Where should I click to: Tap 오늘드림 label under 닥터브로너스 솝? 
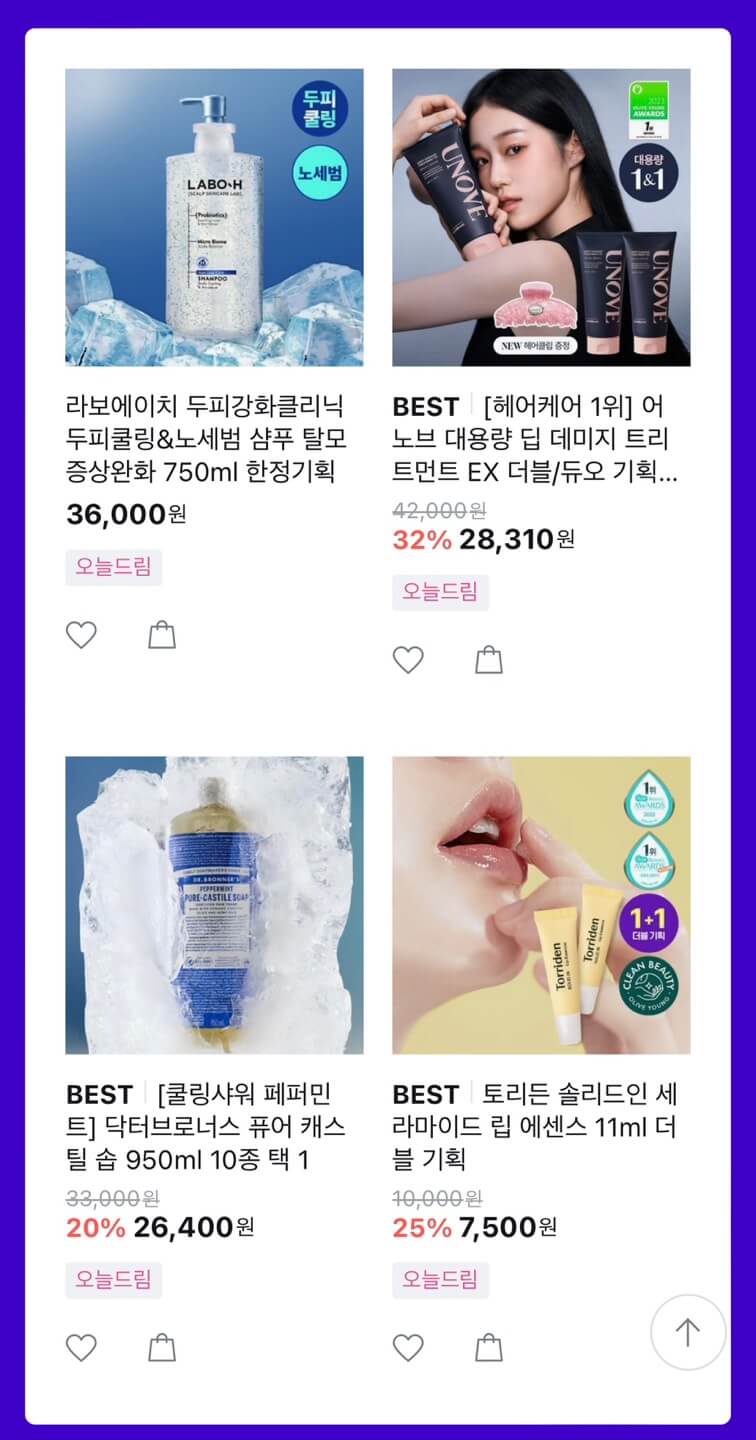(x=113, y=1281)
